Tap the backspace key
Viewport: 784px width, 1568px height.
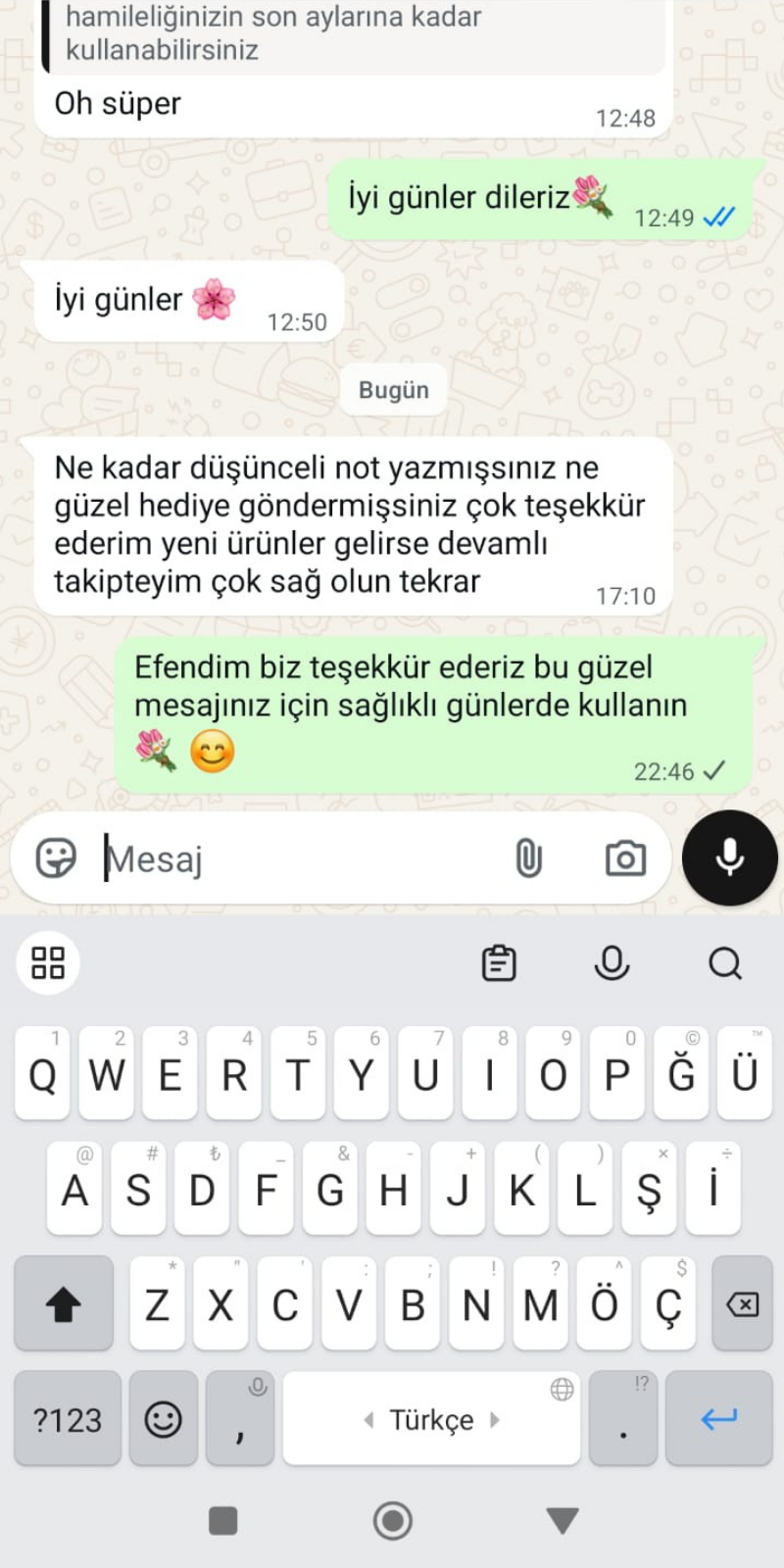point(742,1304)
